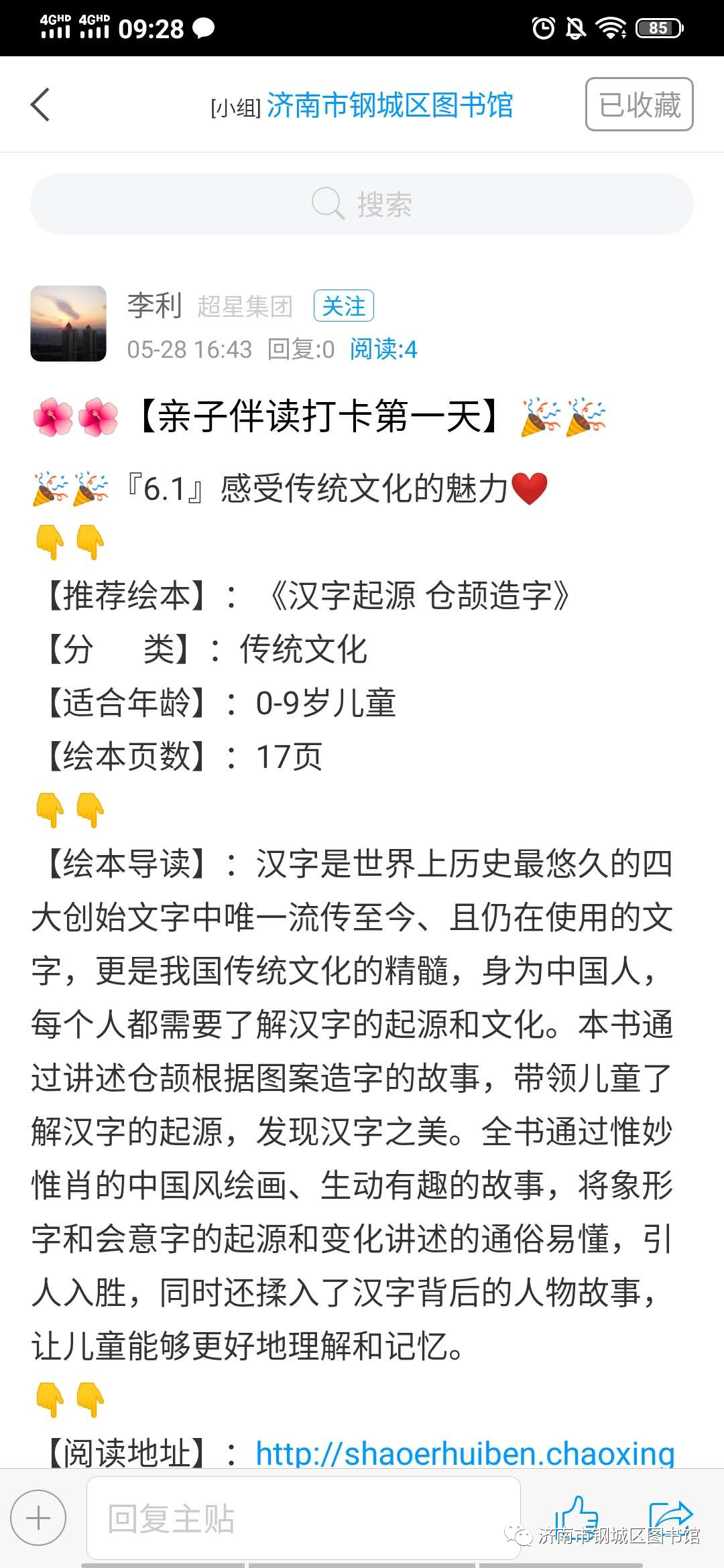The width and height of the screenshot is (724, 1568).
Task: Open the 搜索 search box
Action: pos(362,204)
